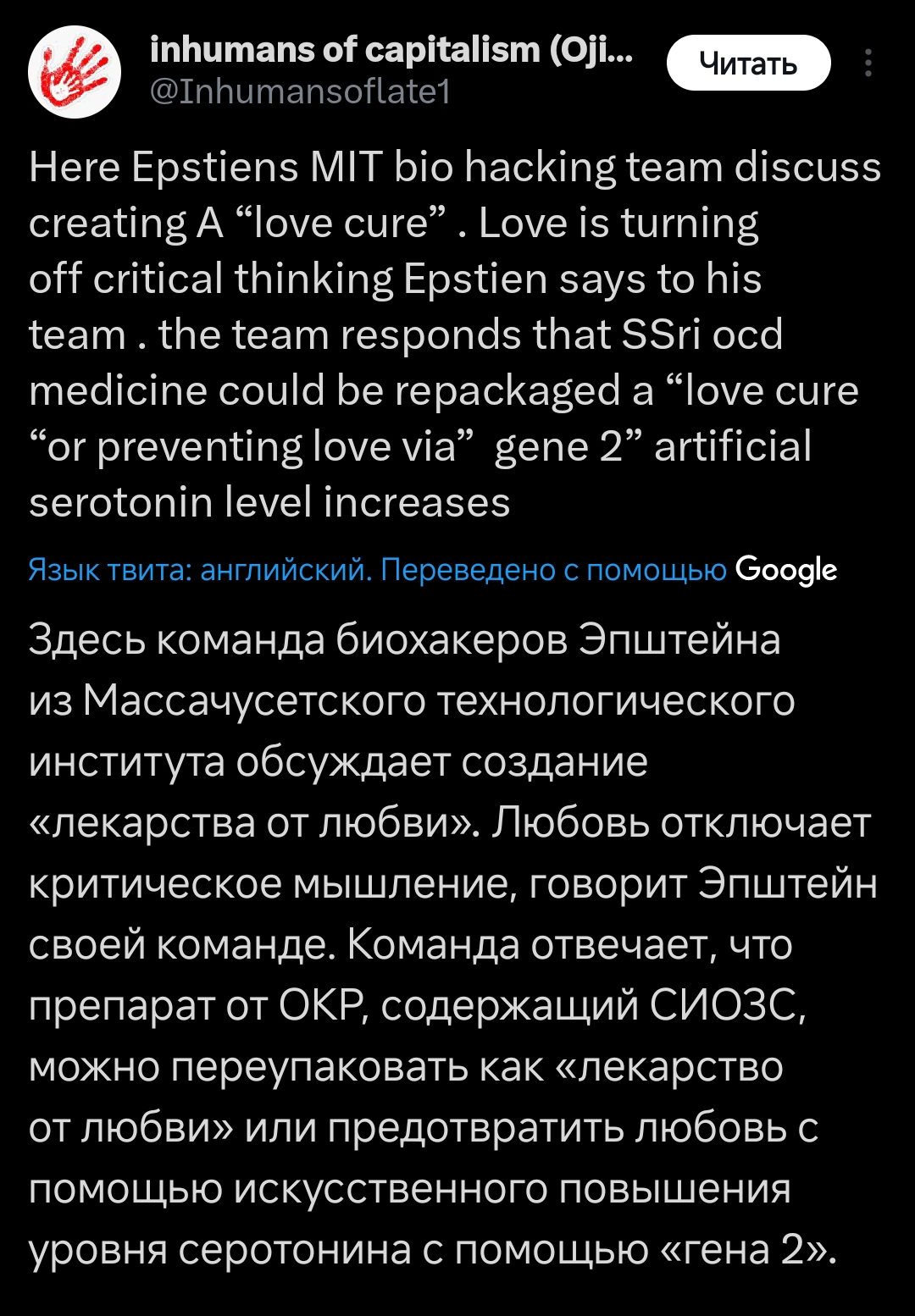Open the inhumans of capitalism profile avatar

point(75,72)
